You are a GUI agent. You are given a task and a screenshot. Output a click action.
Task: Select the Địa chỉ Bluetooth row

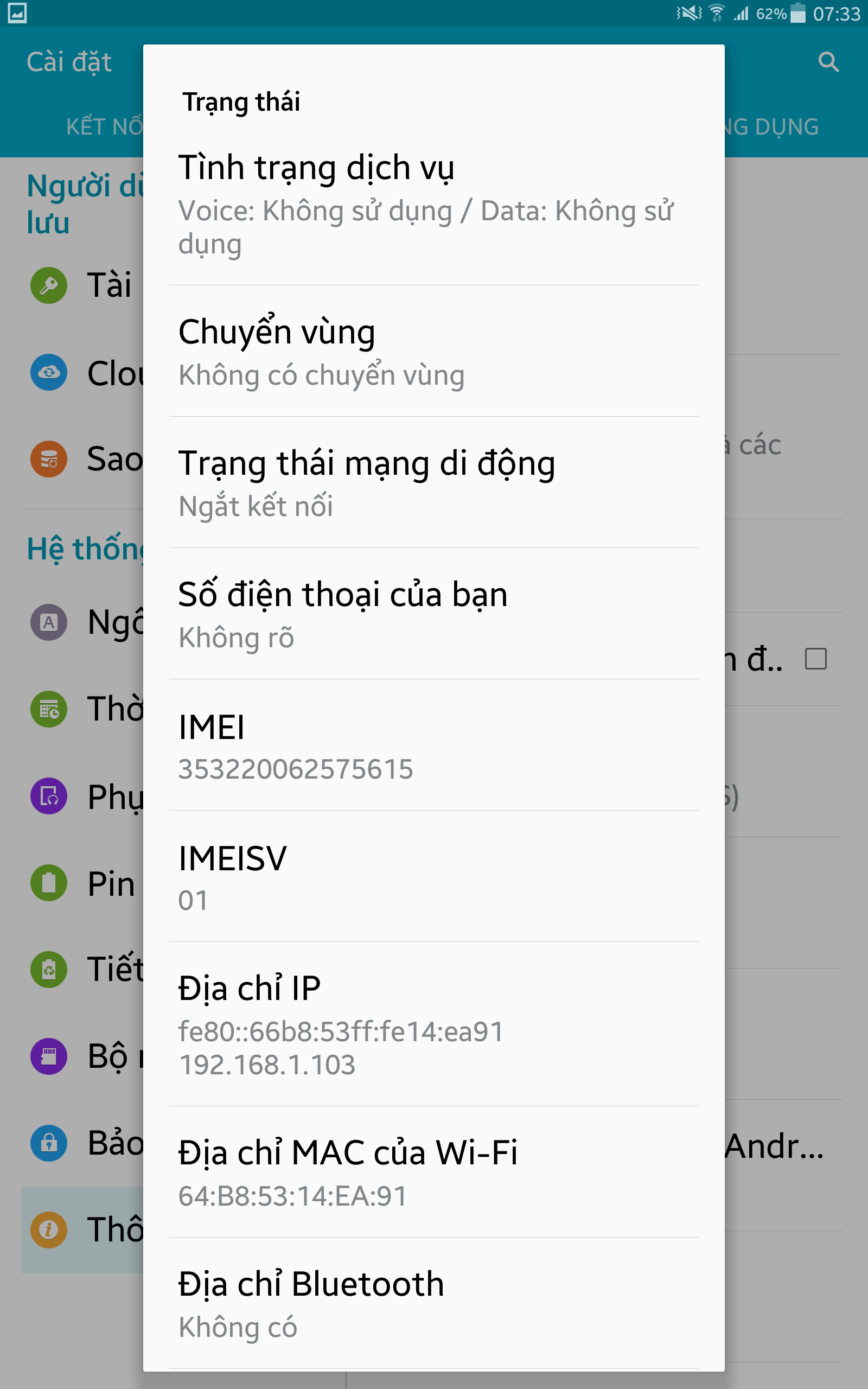434,1303
